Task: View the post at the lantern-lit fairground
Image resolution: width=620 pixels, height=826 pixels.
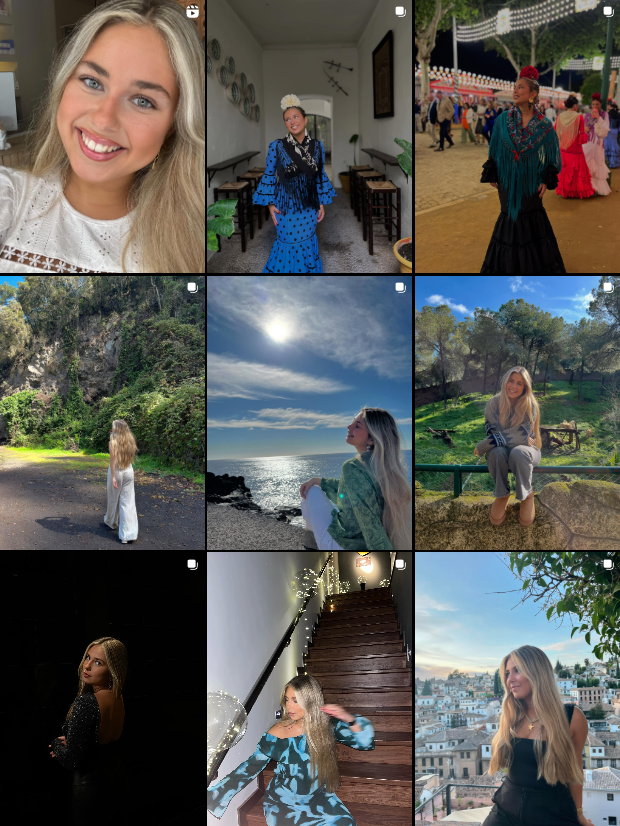Action: pyautogui.click(x=517, y=136)
